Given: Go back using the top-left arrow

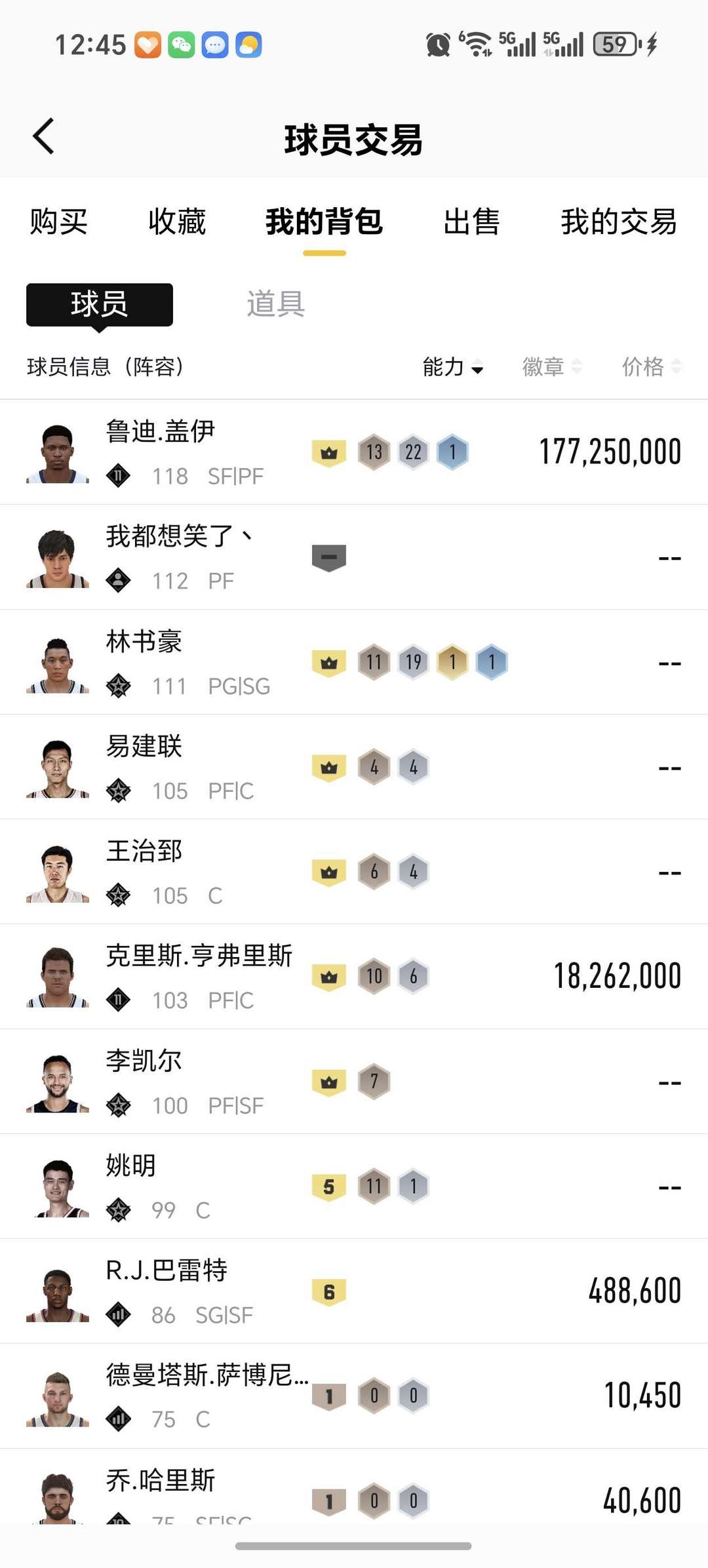Looking at the screenshot, I should (43, 137).
